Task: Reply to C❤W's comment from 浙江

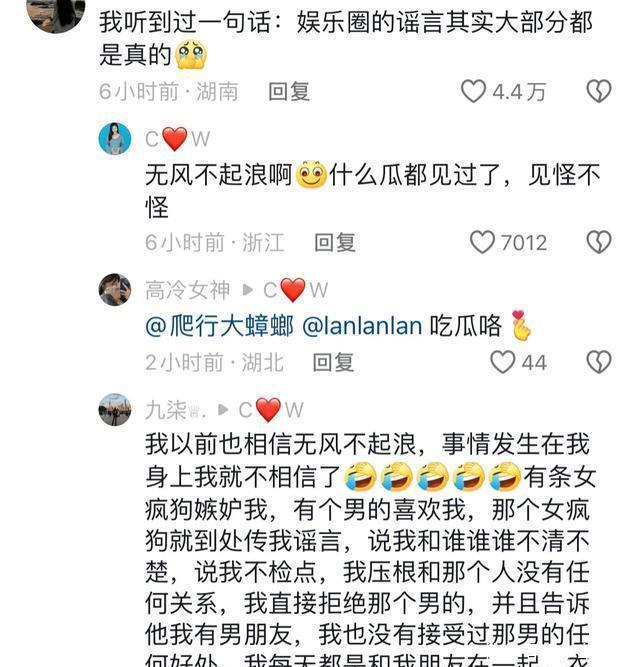Action: tap(335, 242)
